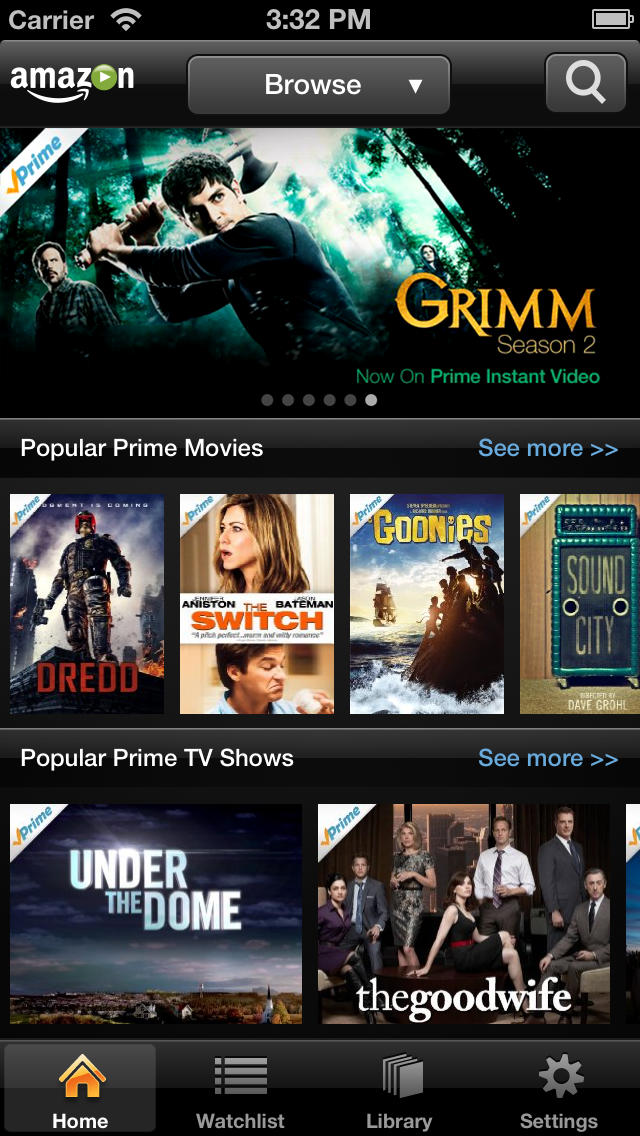Open The Goonies movie poster
This screenshot has width=640, height=1136.
[427, 604]
